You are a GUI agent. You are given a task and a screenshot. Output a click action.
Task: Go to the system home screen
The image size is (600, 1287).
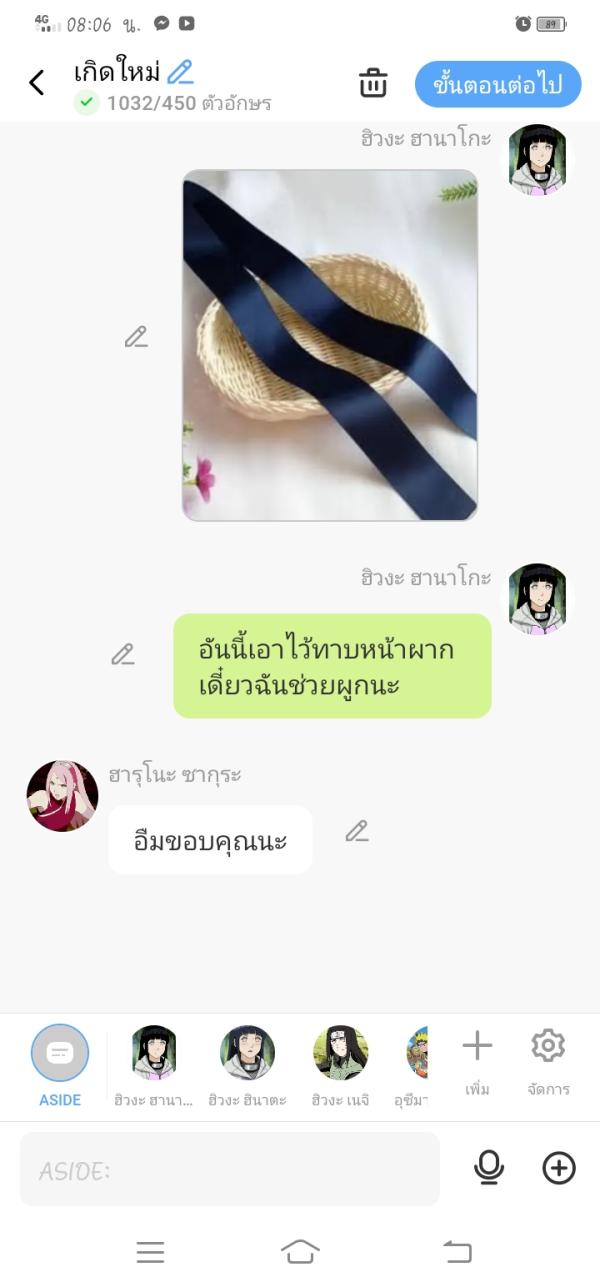[300, 1251]
